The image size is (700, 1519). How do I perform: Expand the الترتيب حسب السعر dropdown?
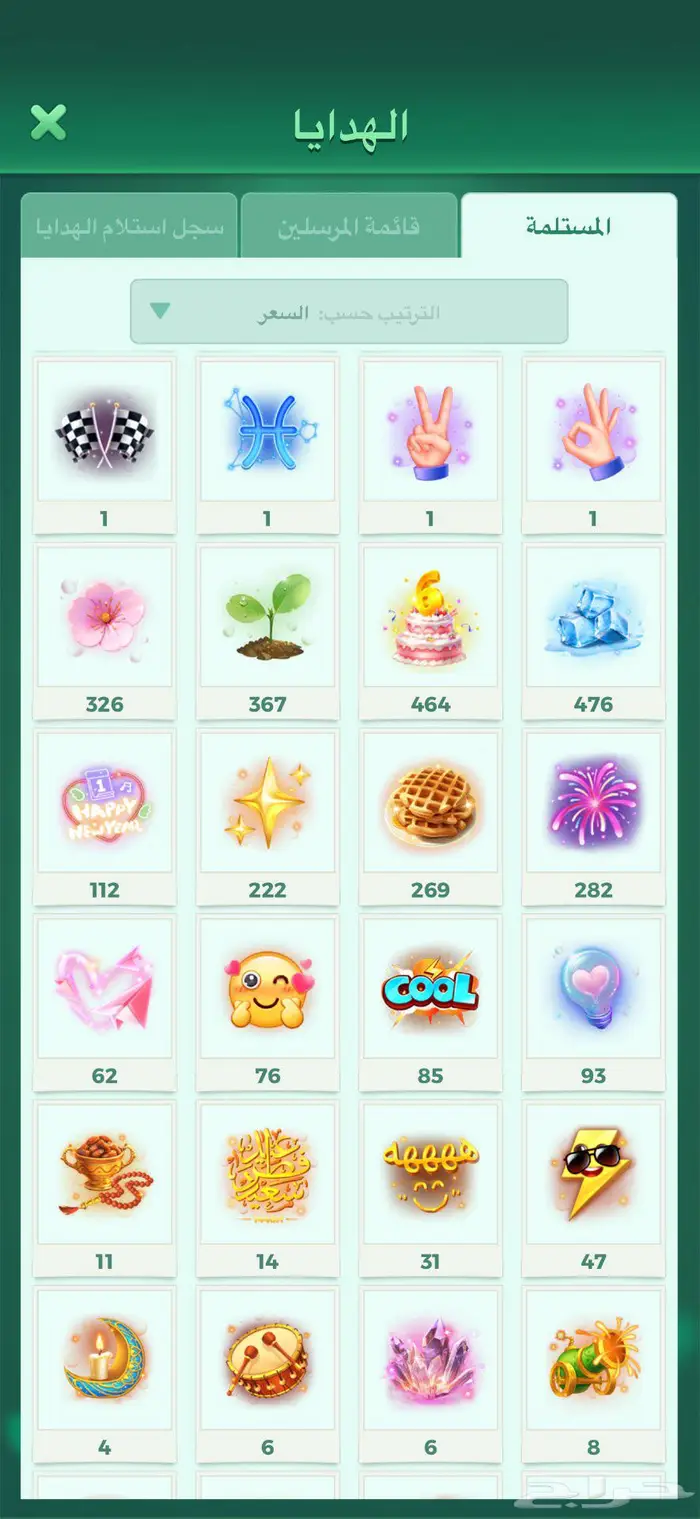coord(349,312)
